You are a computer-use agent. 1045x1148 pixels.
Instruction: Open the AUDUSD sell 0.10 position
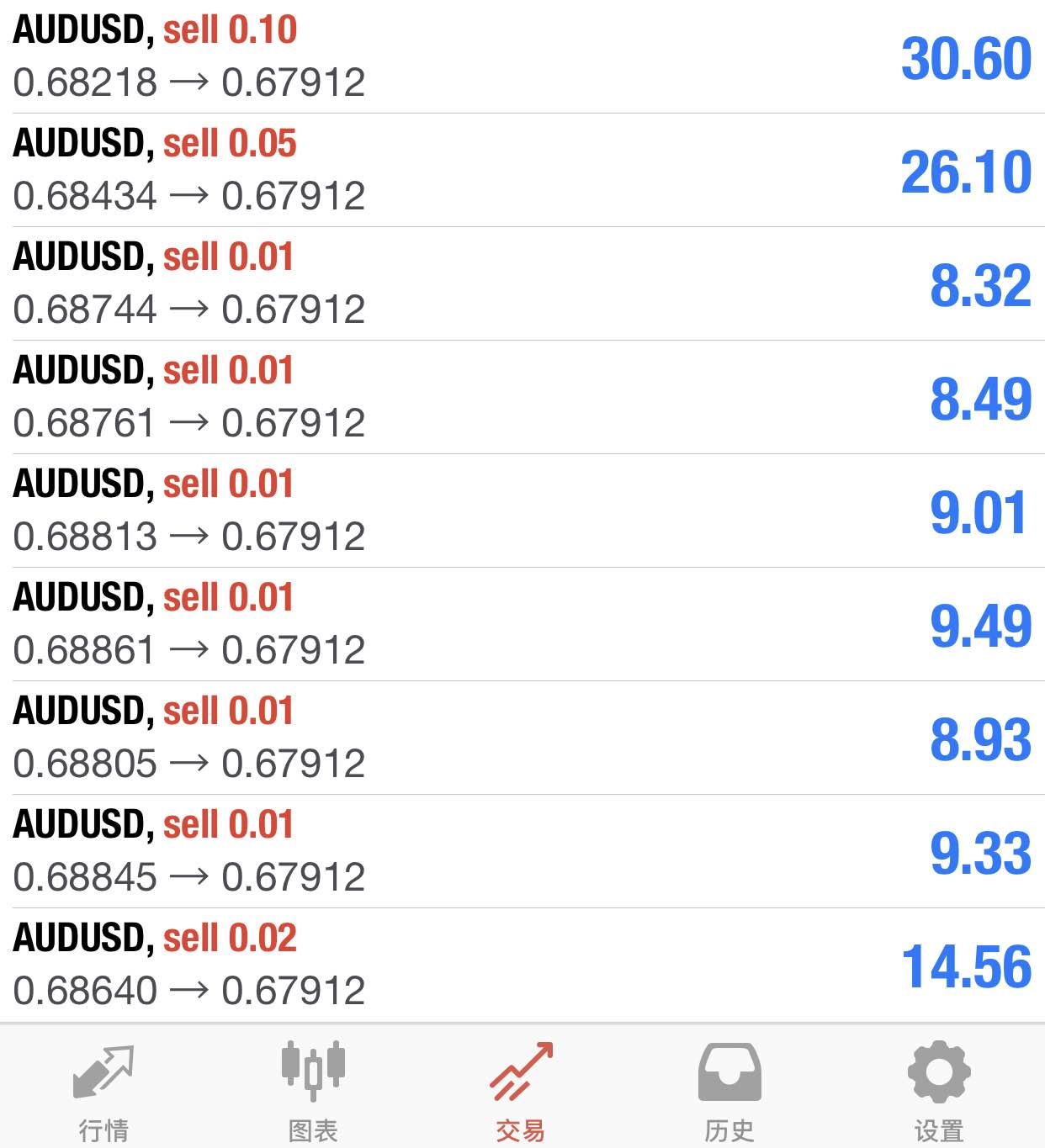522,56
